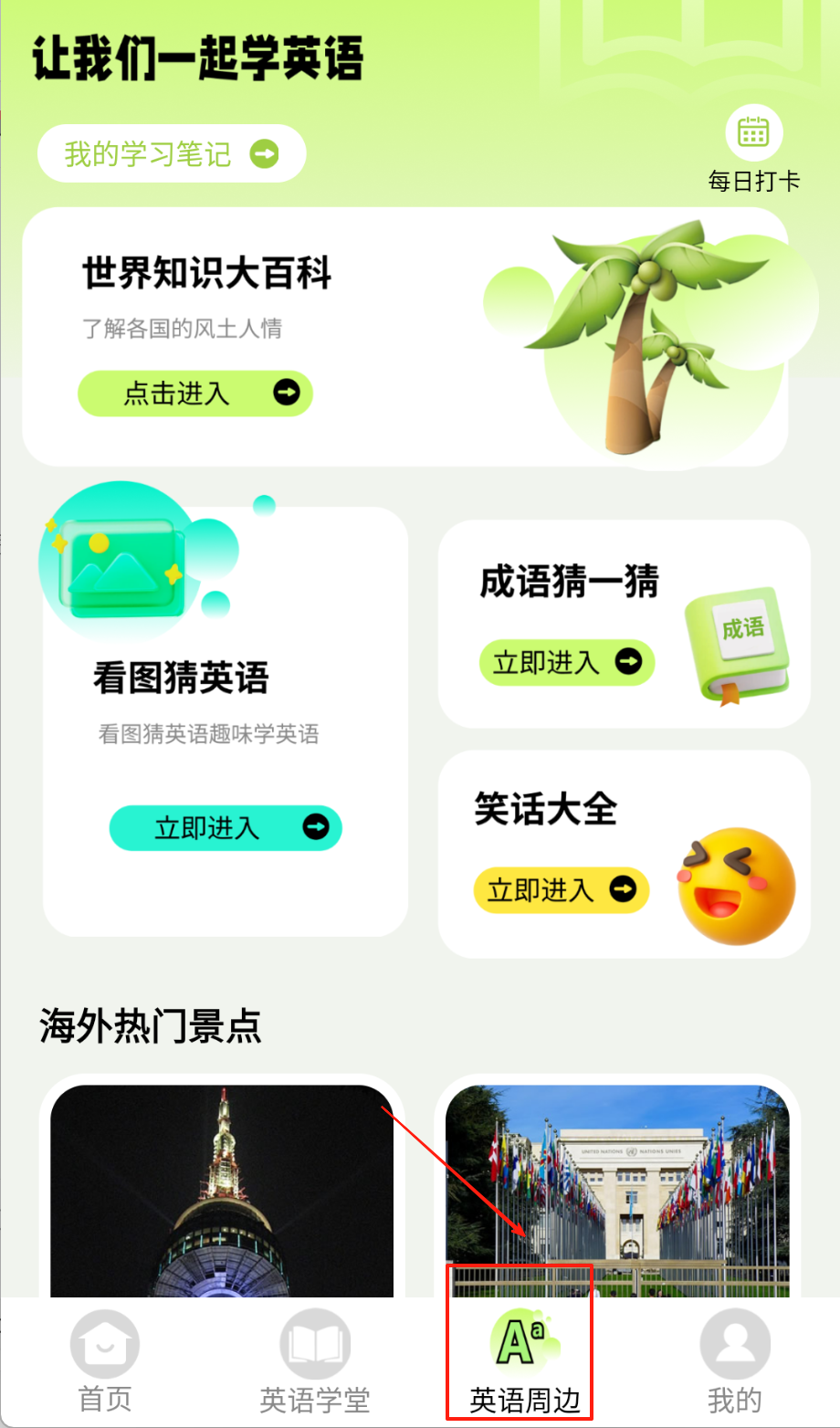Switch to the 首页 tab
840x1428 pixels.
[x=105, y=1361]
